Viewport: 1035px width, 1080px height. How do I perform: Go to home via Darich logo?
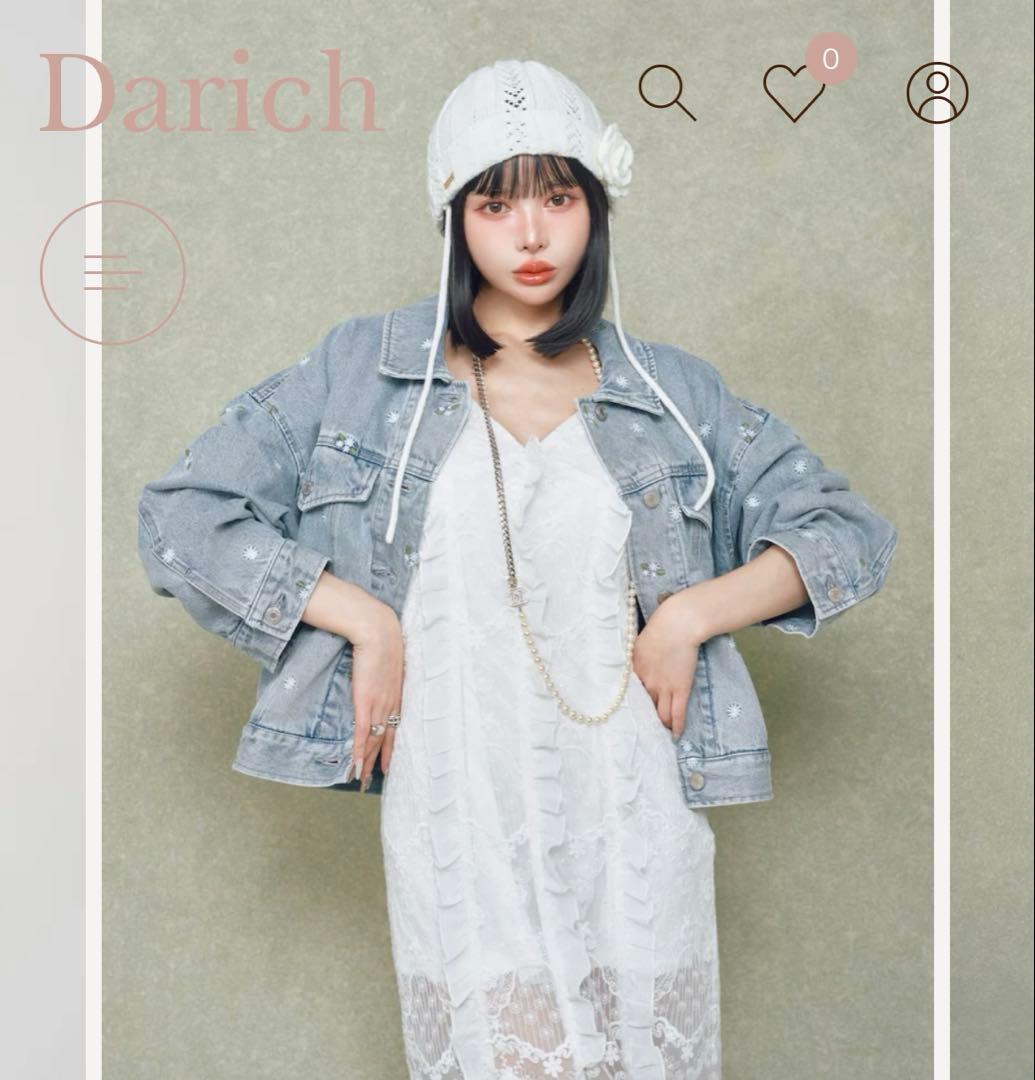pos(211,92)
